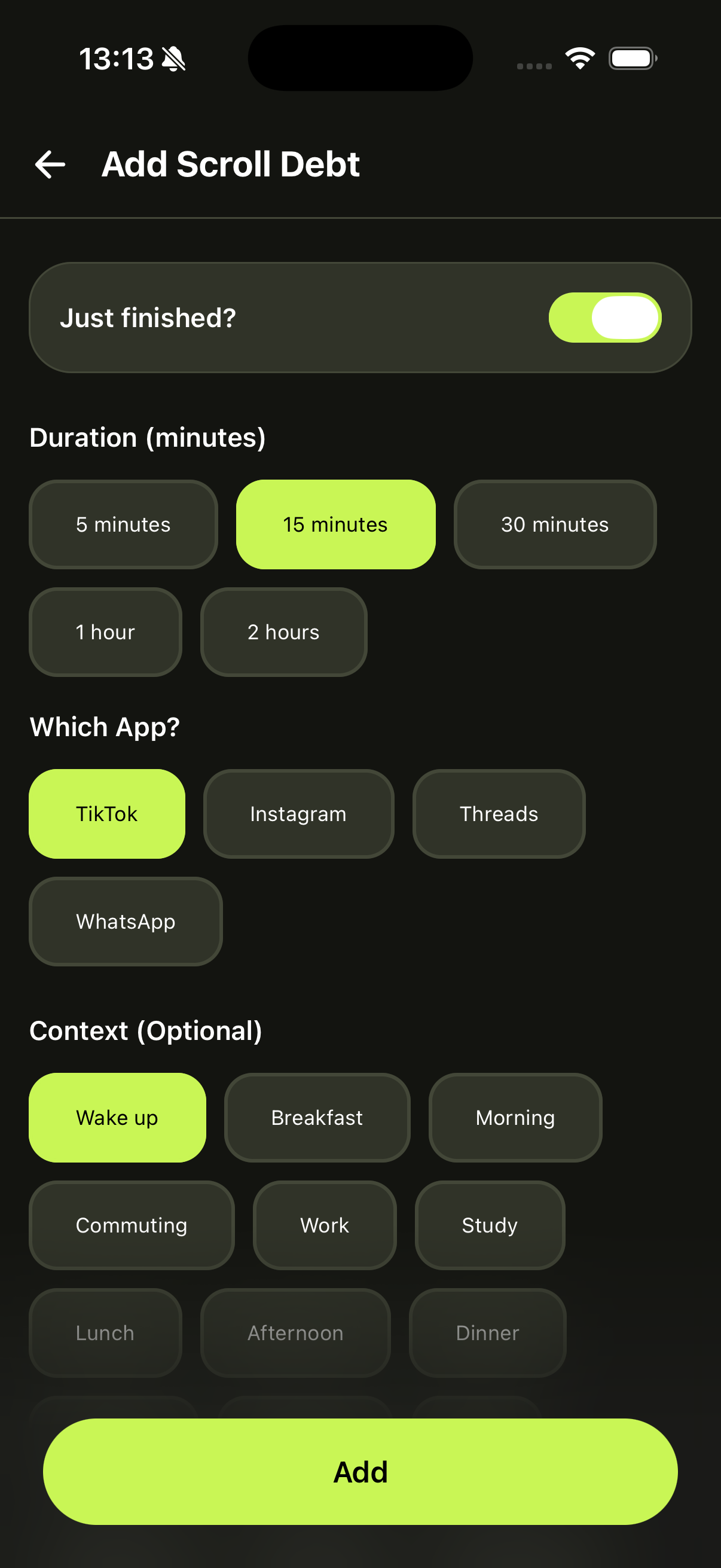Viewport: 721px width, 1568px height.
Task: Pick Threads from the app list
Action: click(499, 814)
